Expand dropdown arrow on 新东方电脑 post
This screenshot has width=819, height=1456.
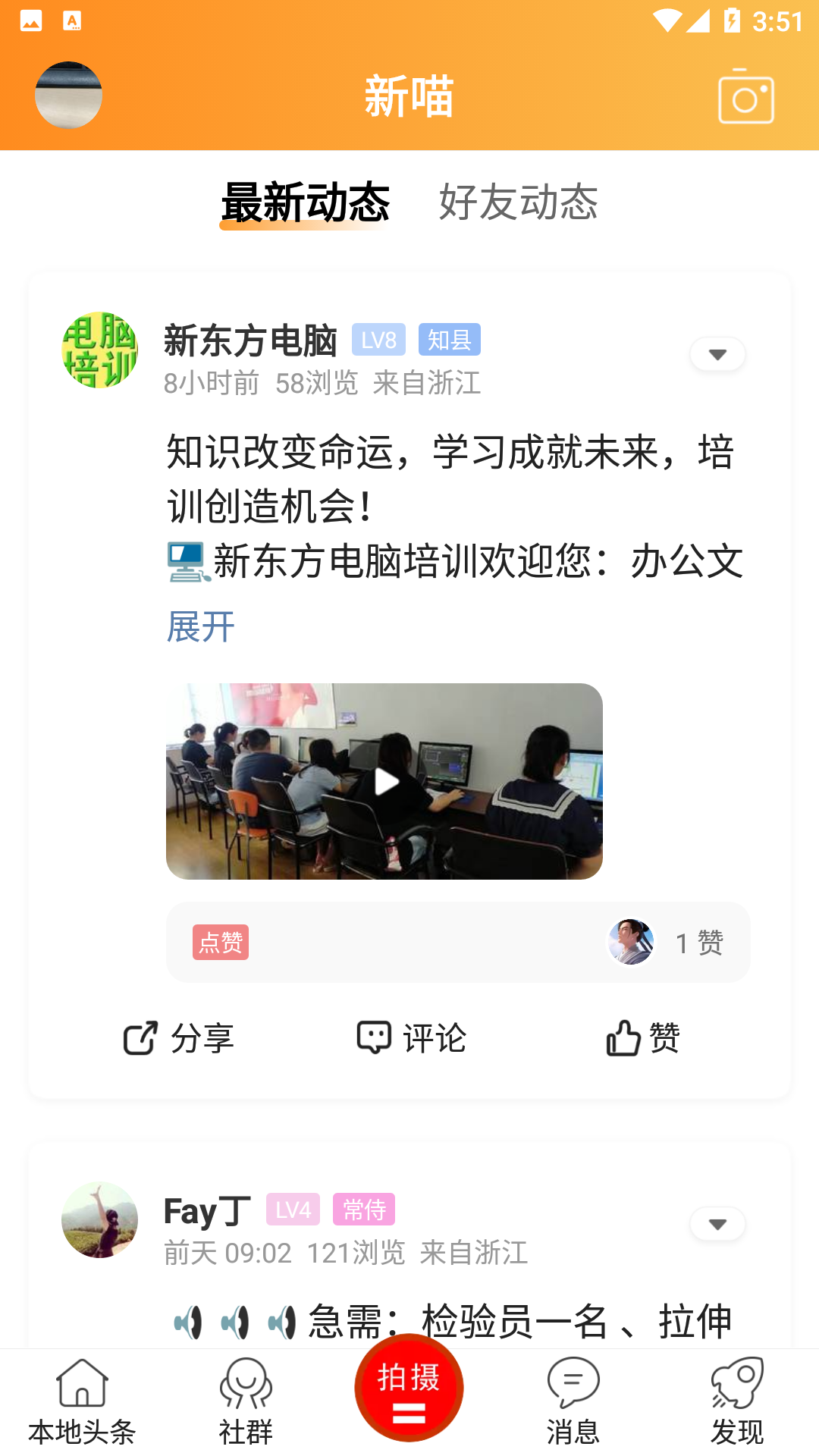(x=717, y=354)
